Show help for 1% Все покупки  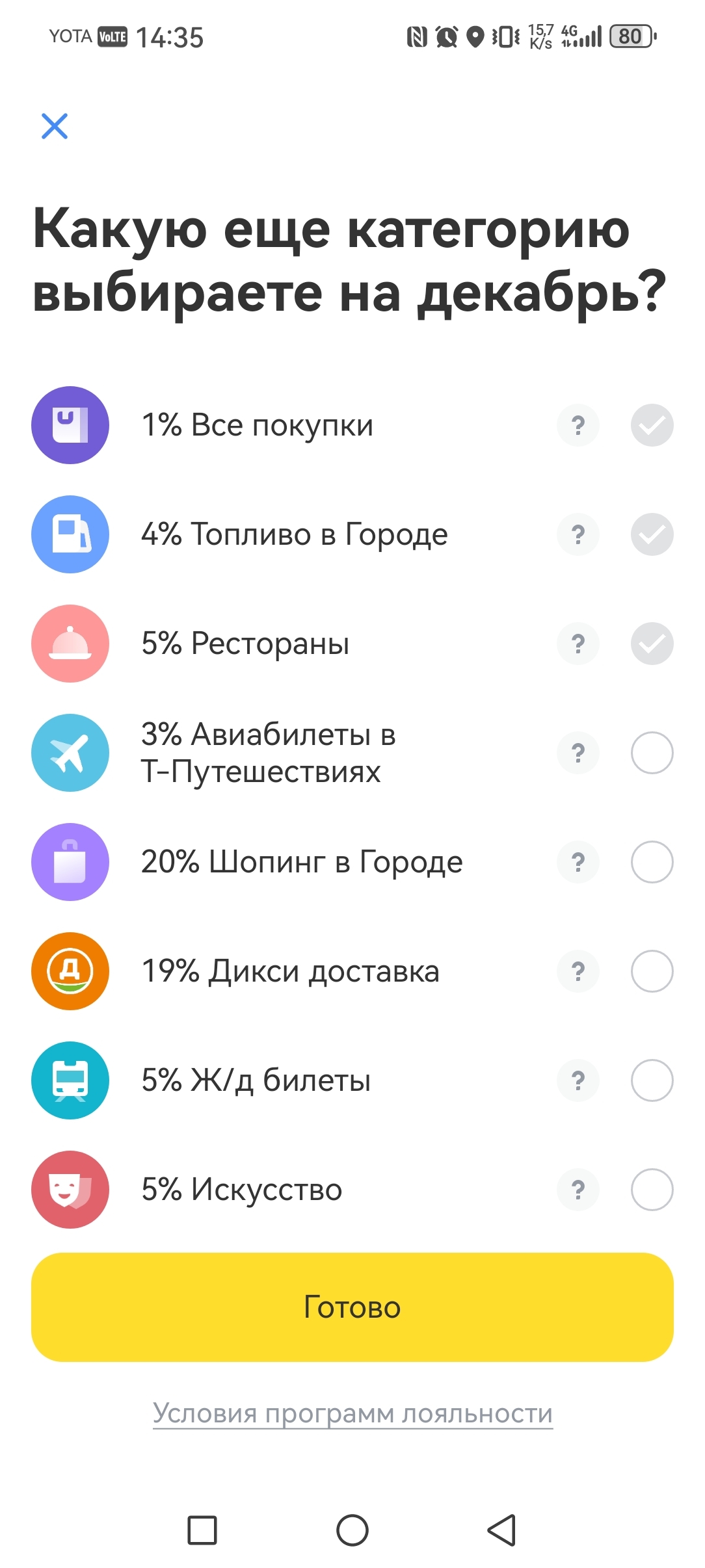578,425
